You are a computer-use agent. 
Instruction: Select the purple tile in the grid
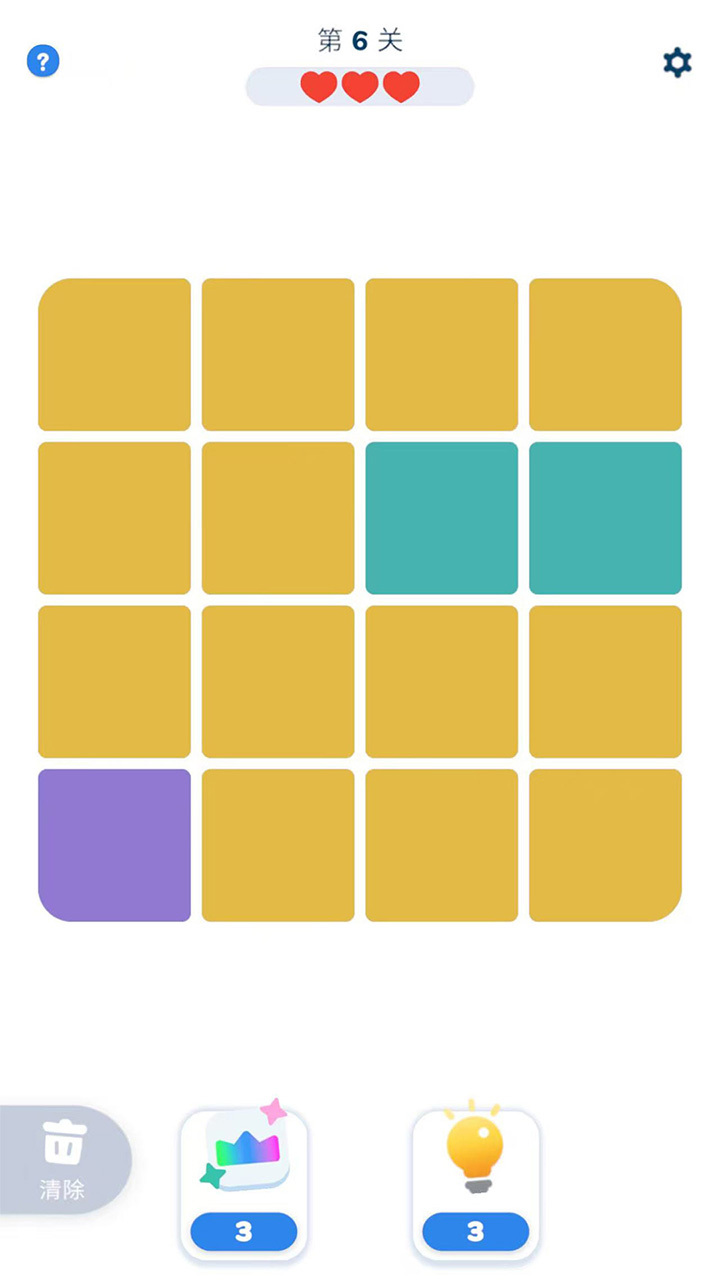(115, 845)
